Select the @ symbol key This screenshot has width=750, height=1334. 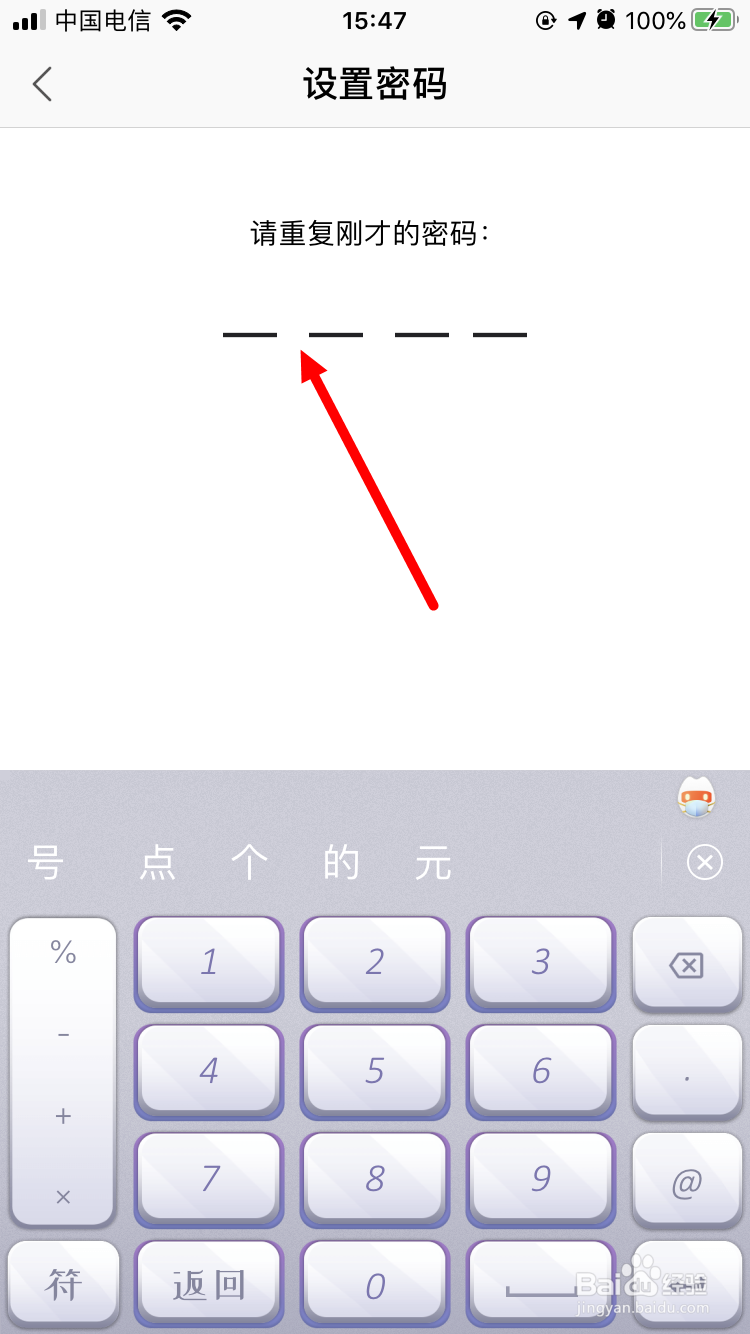687,1178
